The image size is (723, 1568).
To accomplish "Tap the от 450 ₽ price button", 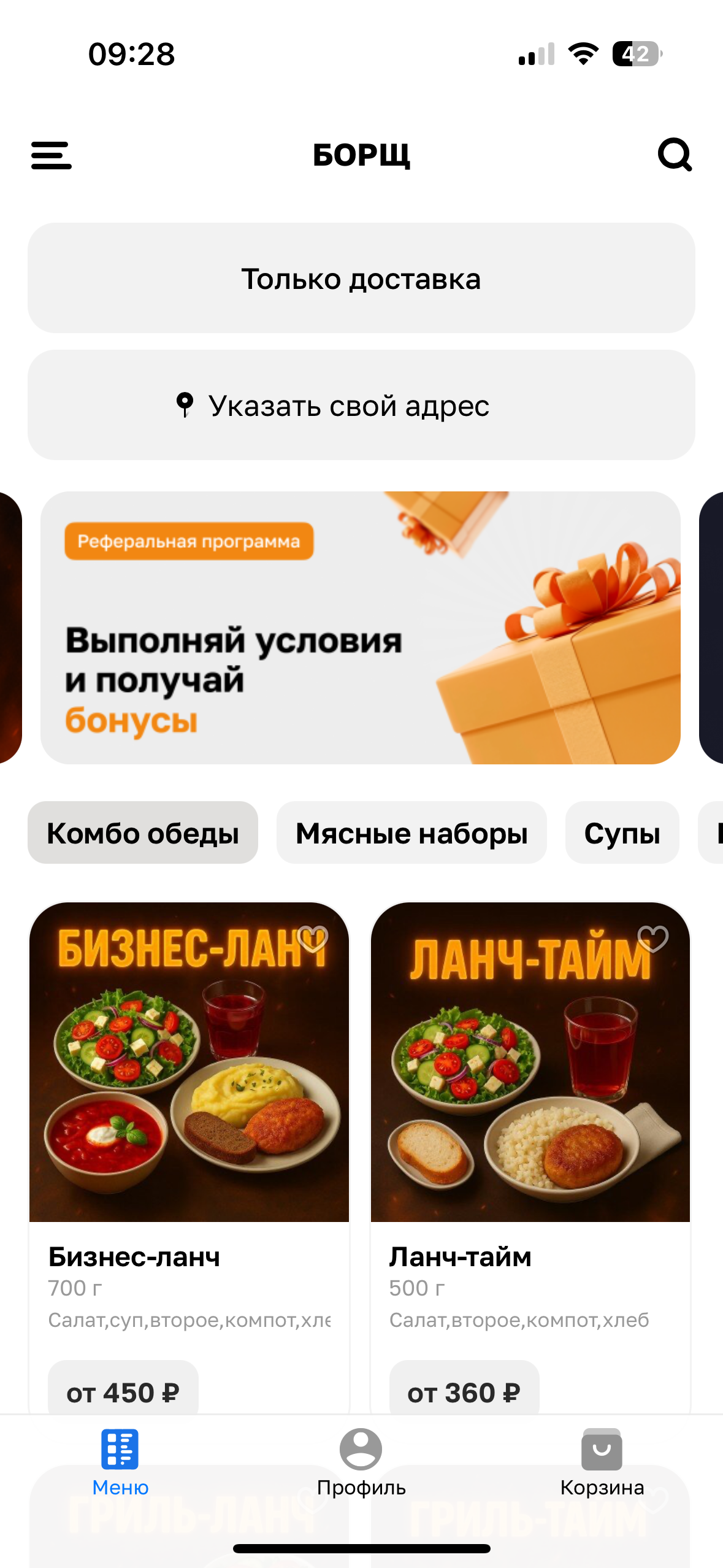I will point(123,1393).
